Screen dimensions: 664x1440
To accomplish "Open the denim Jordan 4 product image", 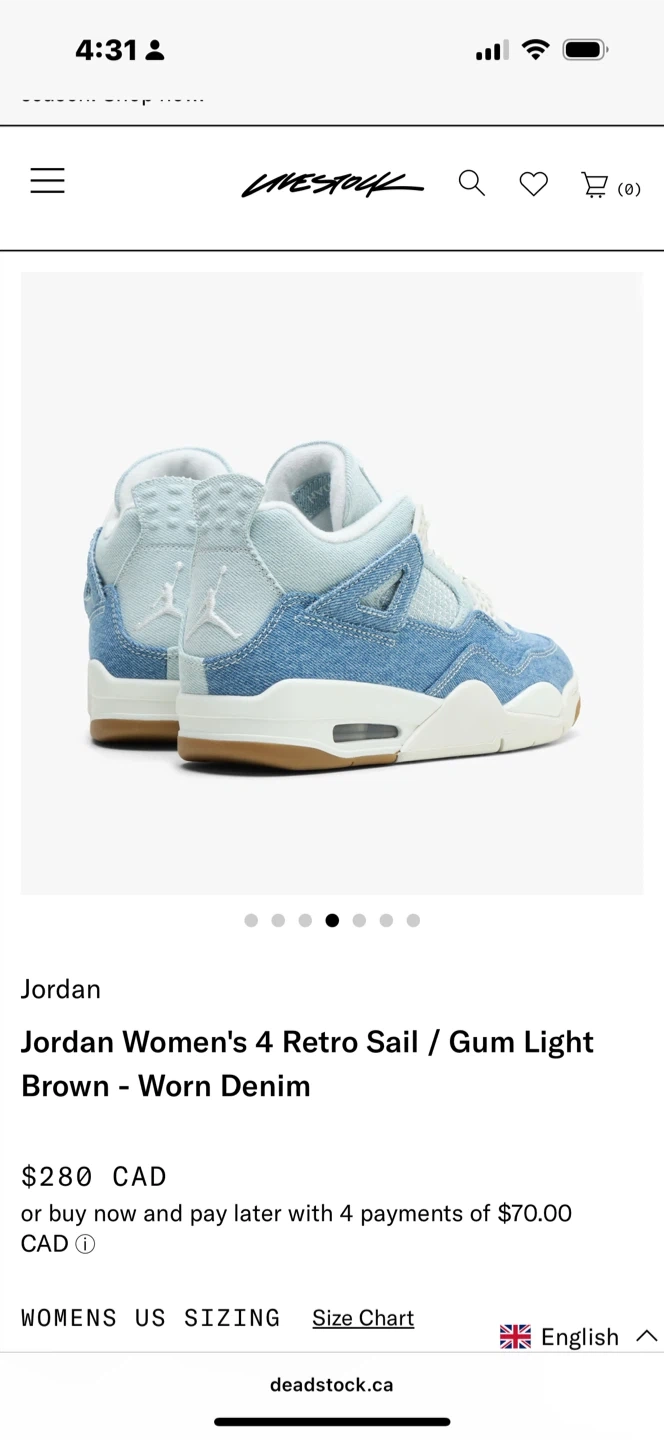I will tap(332, 583).
